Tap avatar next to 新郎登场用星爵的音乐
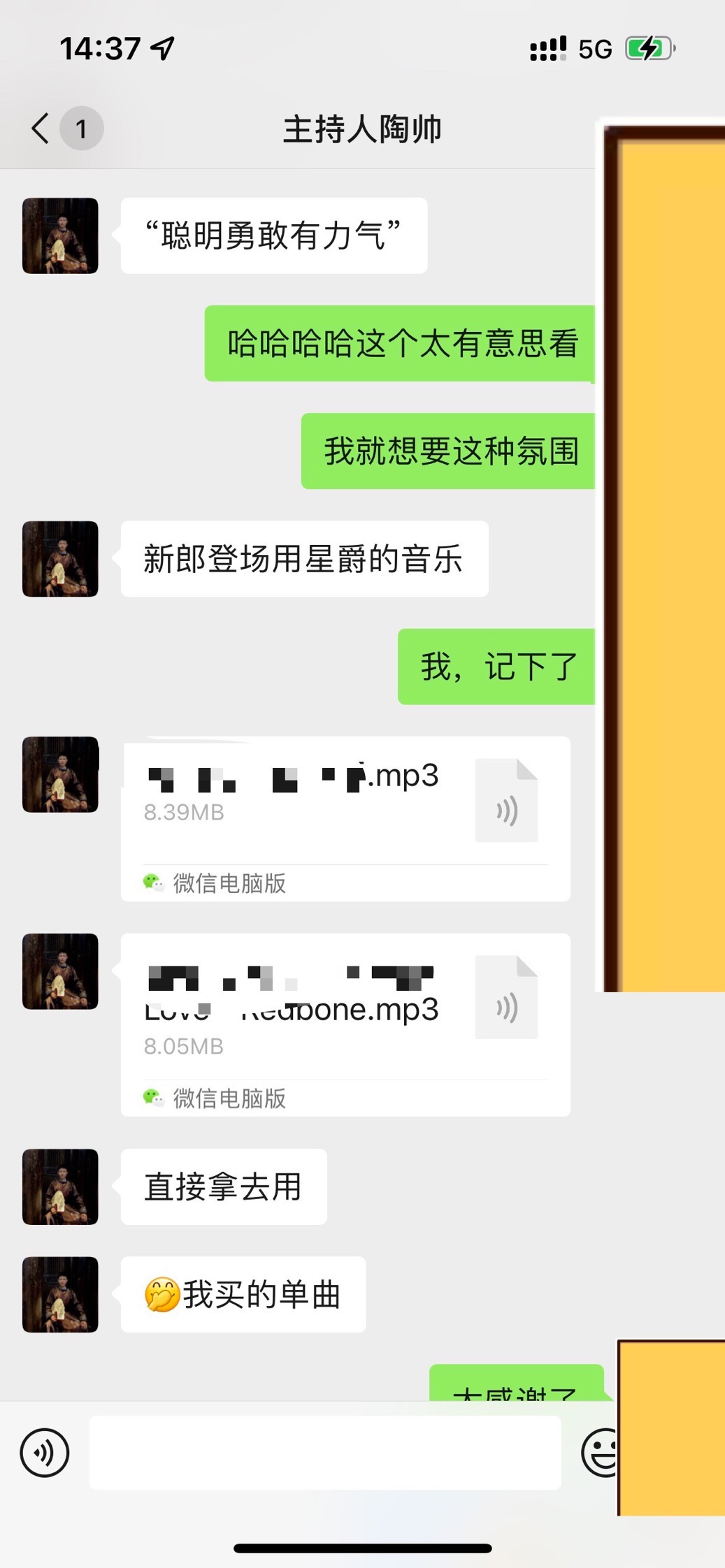 [60, 558]
